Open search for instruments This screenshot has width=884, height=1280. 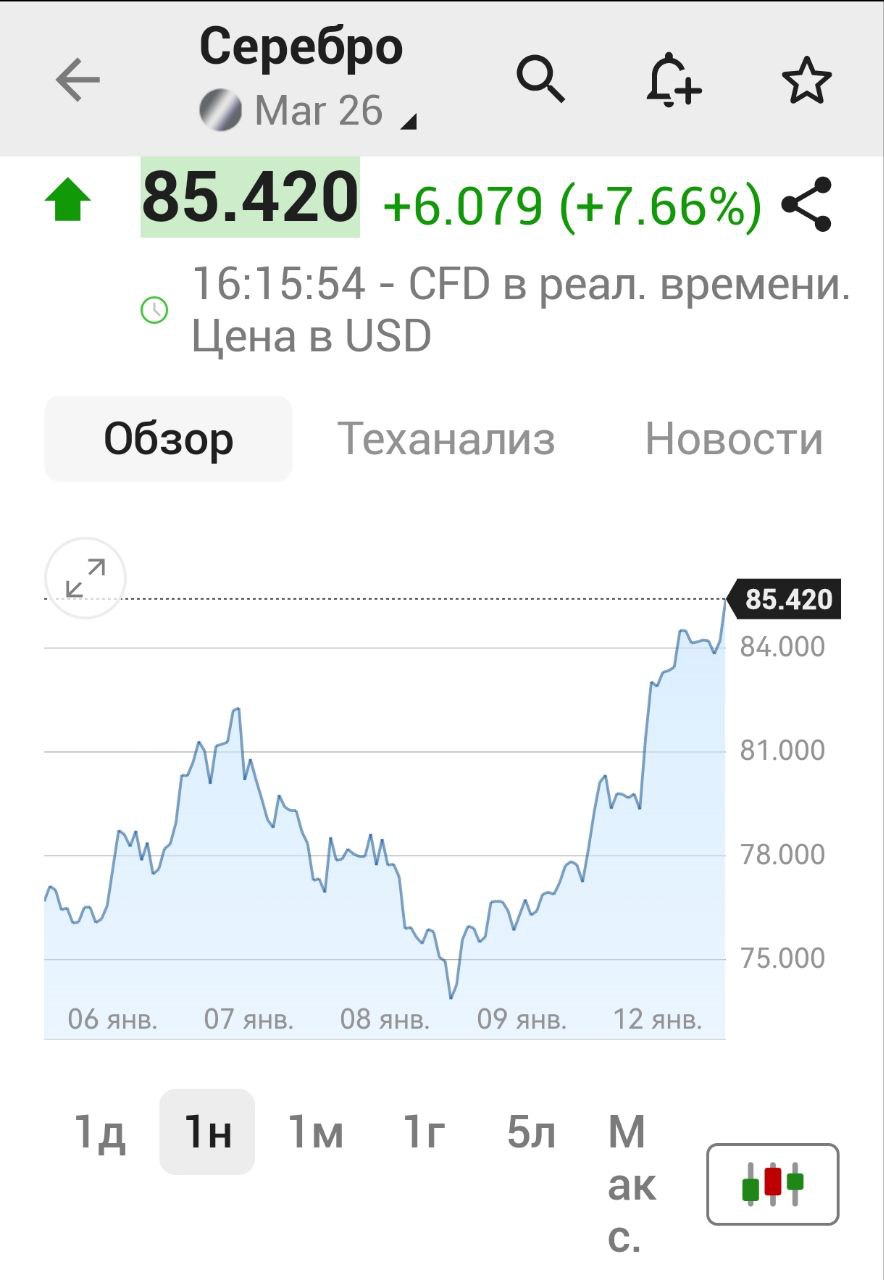click(x=541, y=80)
